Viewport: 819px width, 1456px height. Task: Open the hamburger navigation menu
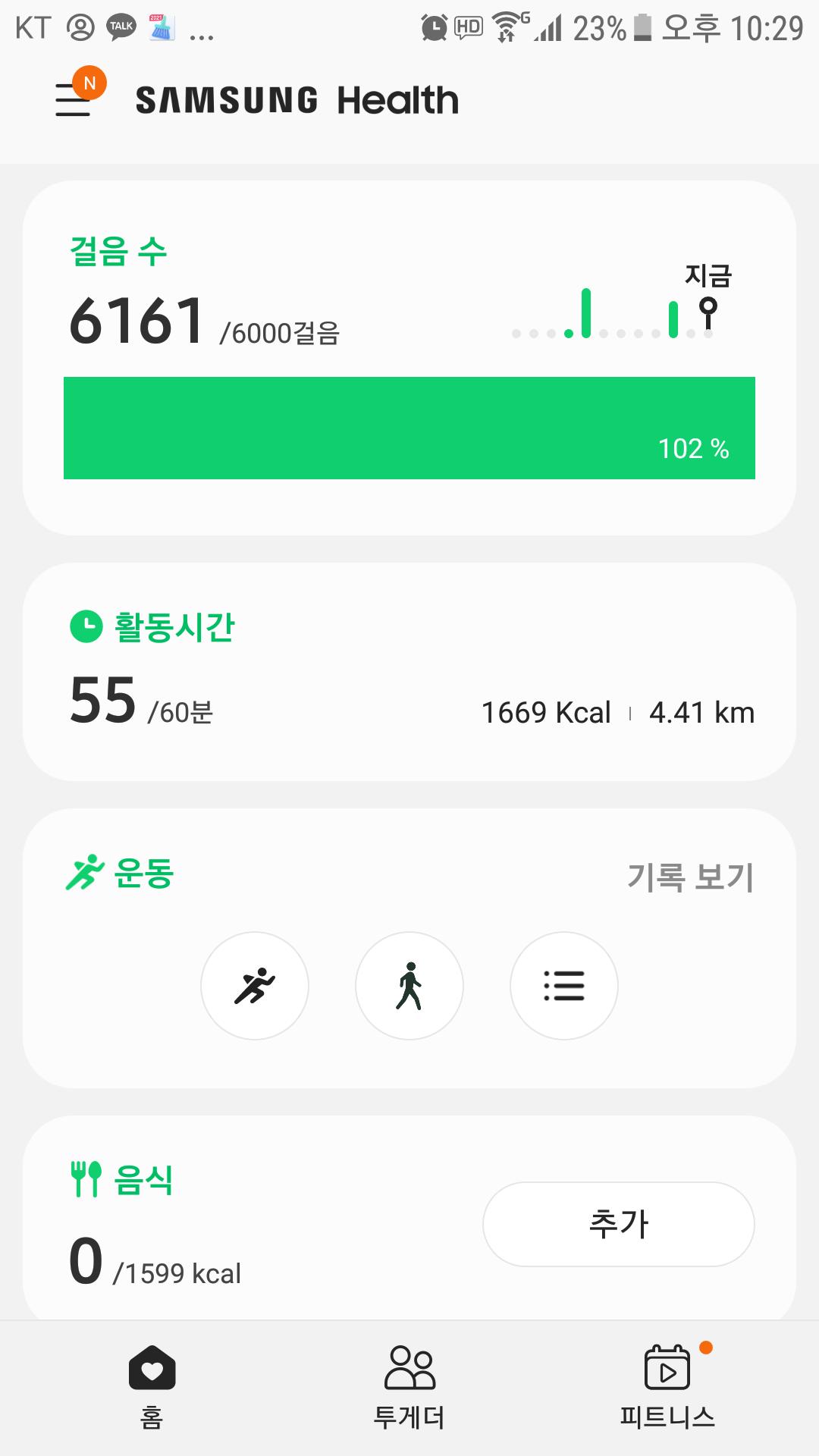74,99
